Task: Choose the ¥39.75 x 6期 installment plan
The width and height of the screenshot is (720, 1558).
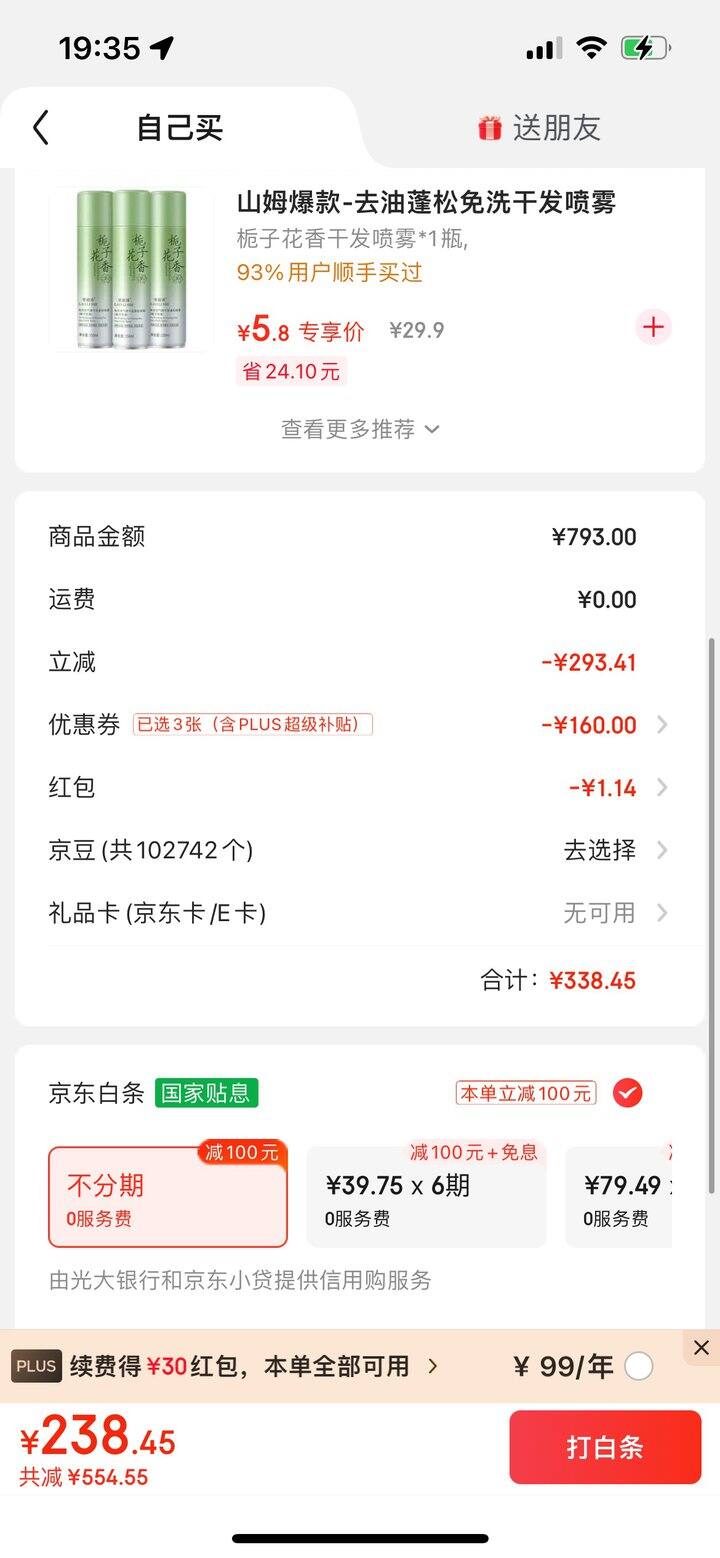Action: pos(426,1197)
